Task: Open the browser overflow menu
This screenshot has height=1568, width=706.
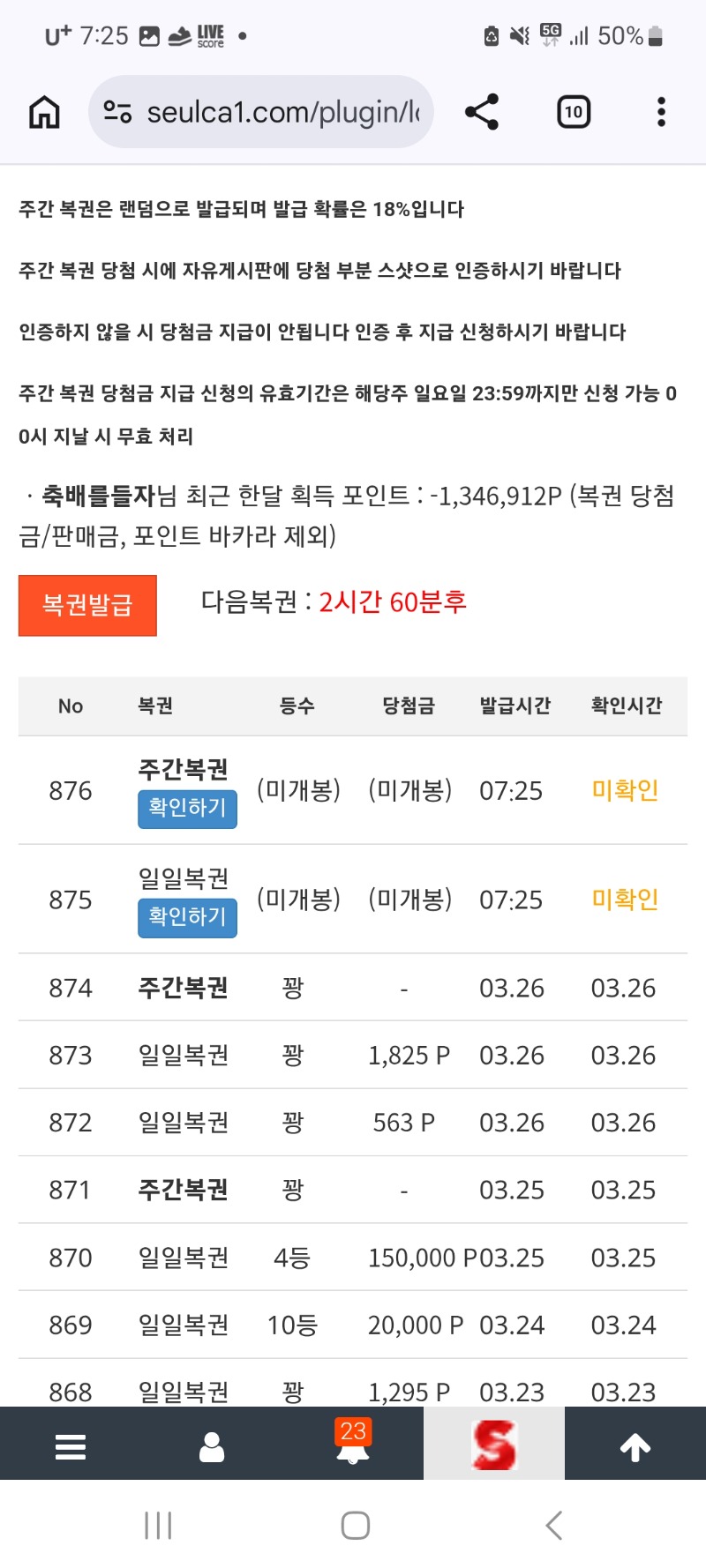Action: 661,112
